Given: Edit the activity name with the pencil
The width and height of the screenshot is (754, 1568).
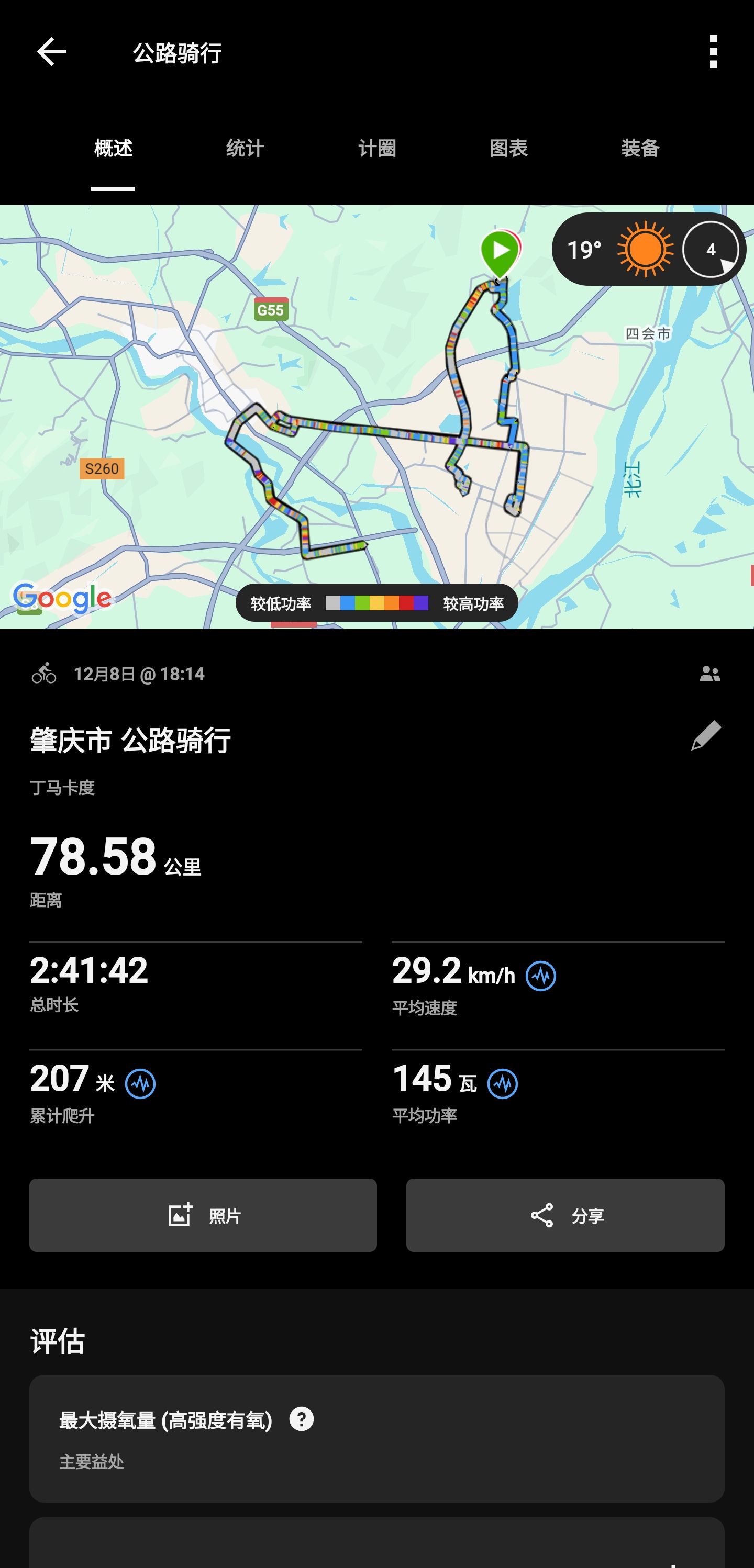Looking at the screenshot, I should pyautogui.click(x=706, y=735).
